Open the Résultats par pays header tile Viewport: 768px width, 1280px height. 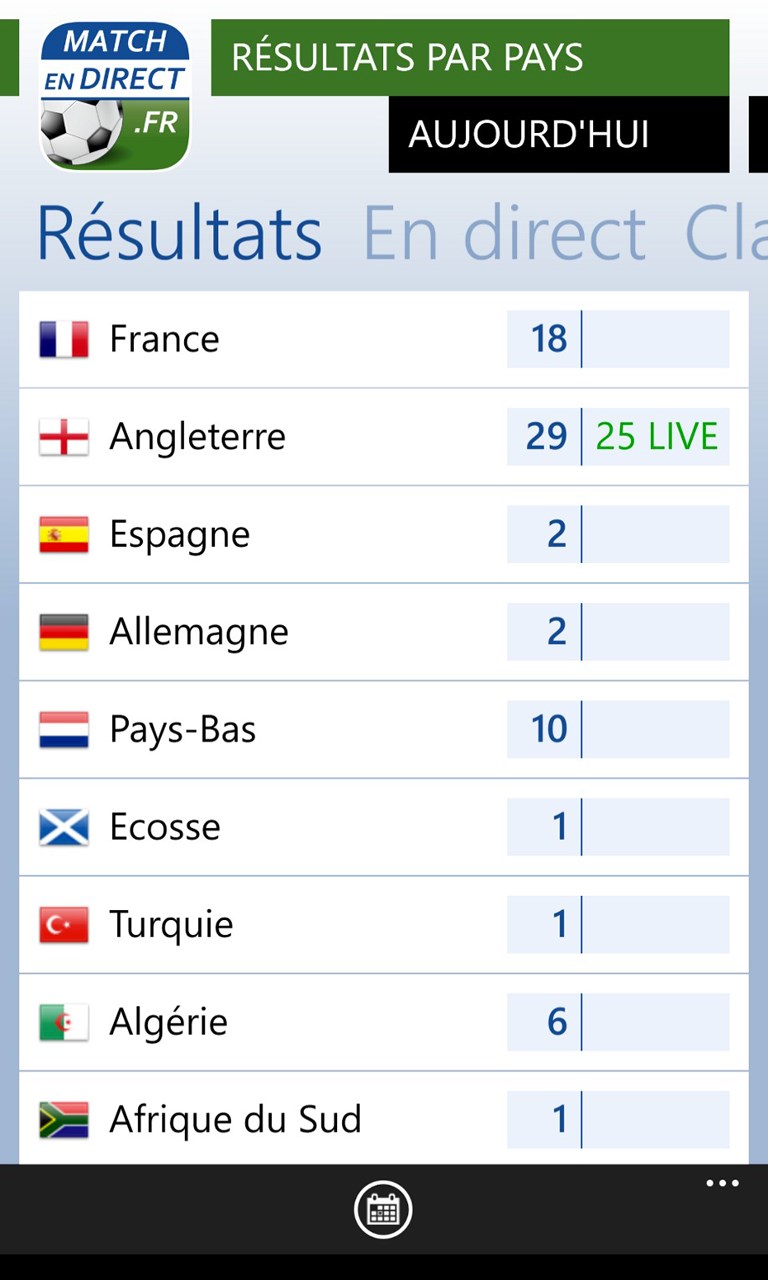tap(470, 58)
